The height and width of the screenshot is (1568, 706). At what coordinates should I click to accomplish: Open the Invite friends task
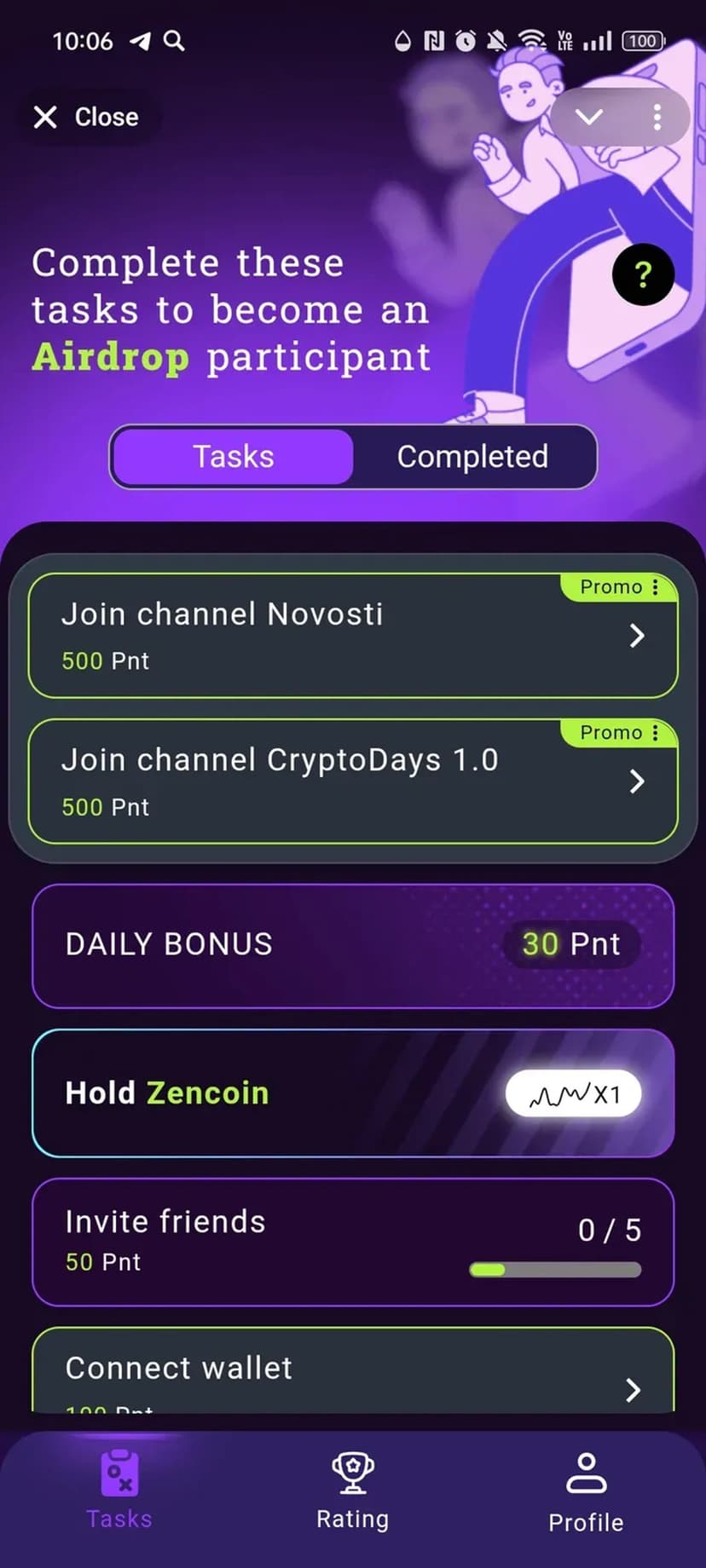tap(353, 1242)
